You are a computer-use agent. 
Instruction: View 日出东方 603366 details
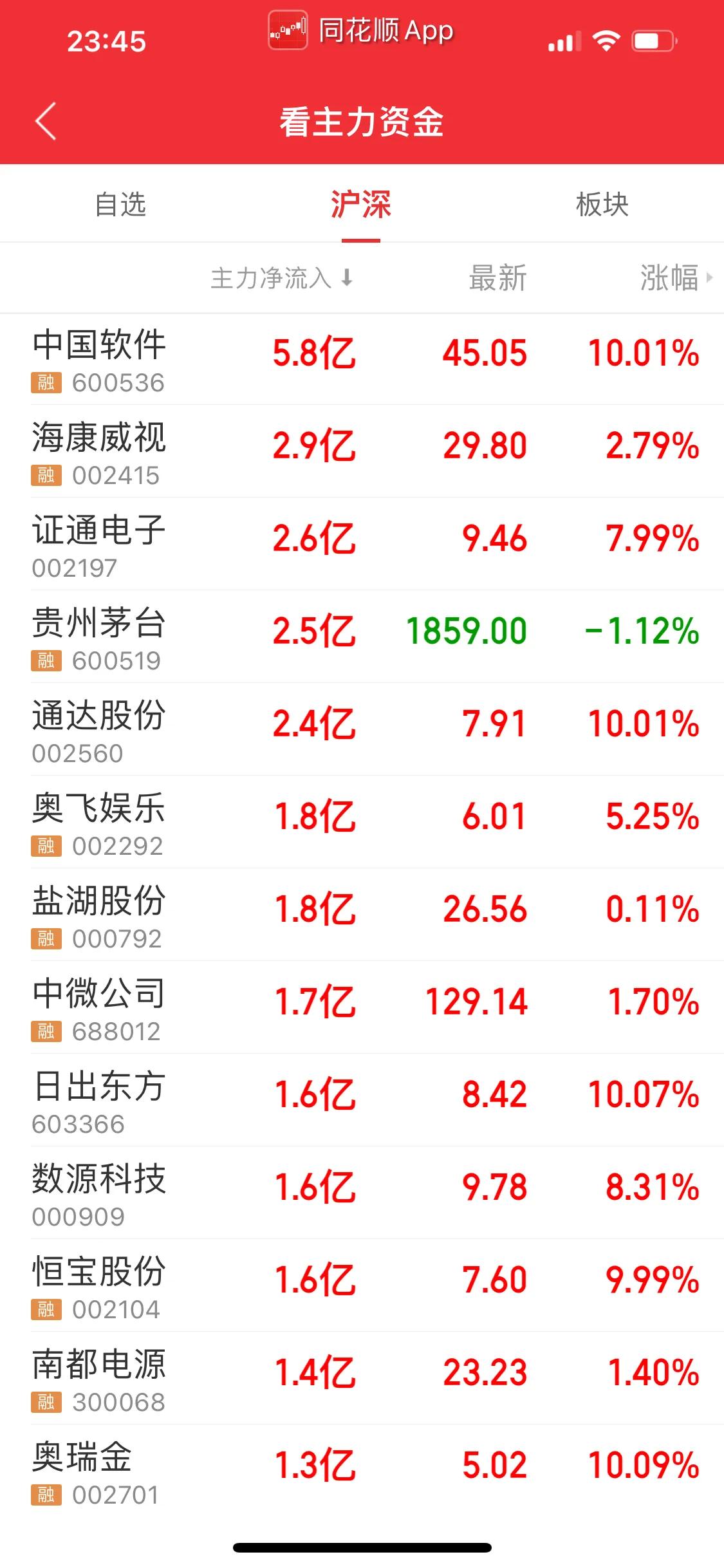pos(362,1101)
